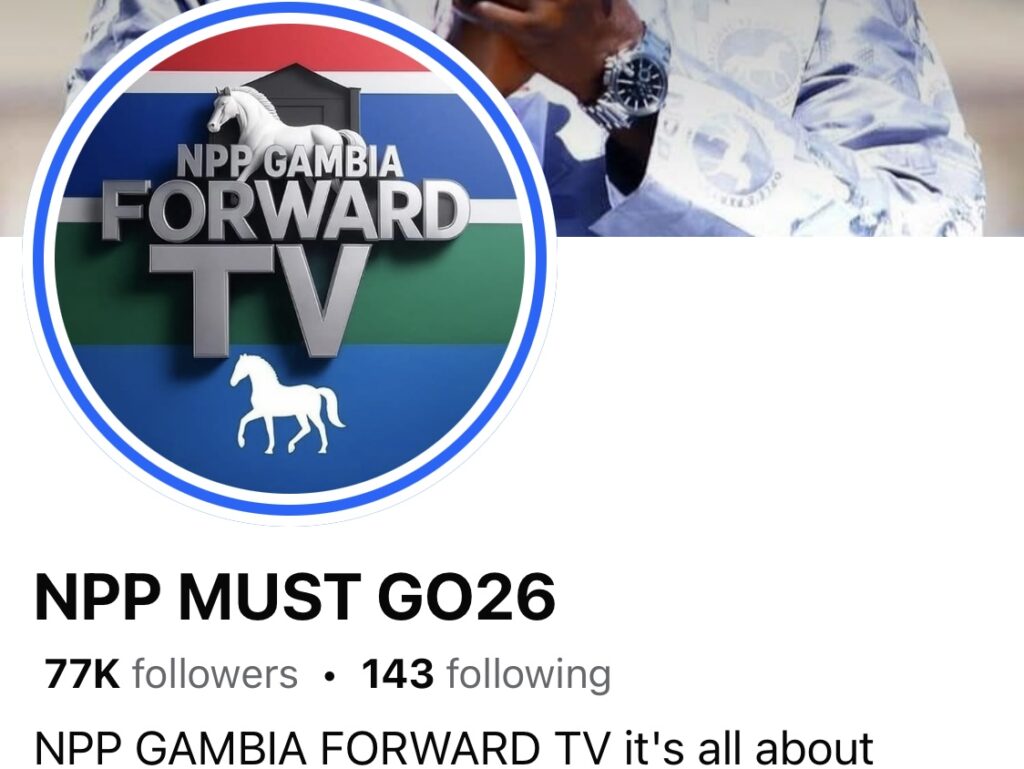View the cover photo

[780, 110]
